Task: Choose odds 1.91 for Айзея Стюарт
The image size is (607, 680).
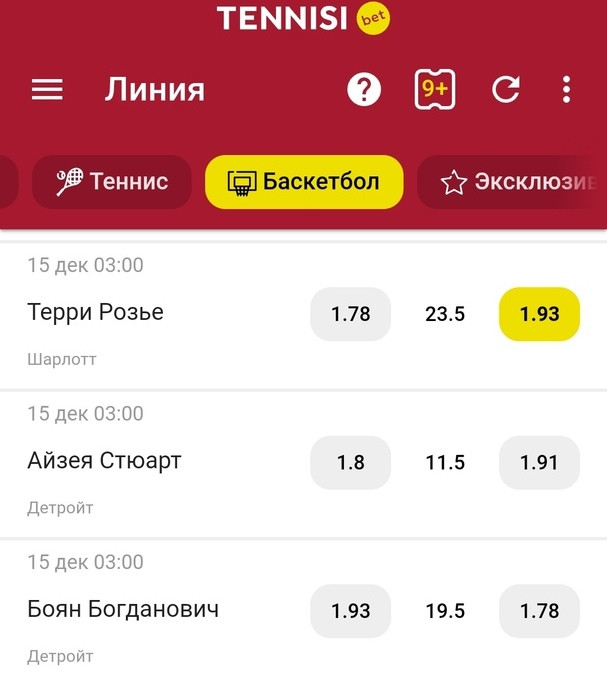Action: coord(539,463)
